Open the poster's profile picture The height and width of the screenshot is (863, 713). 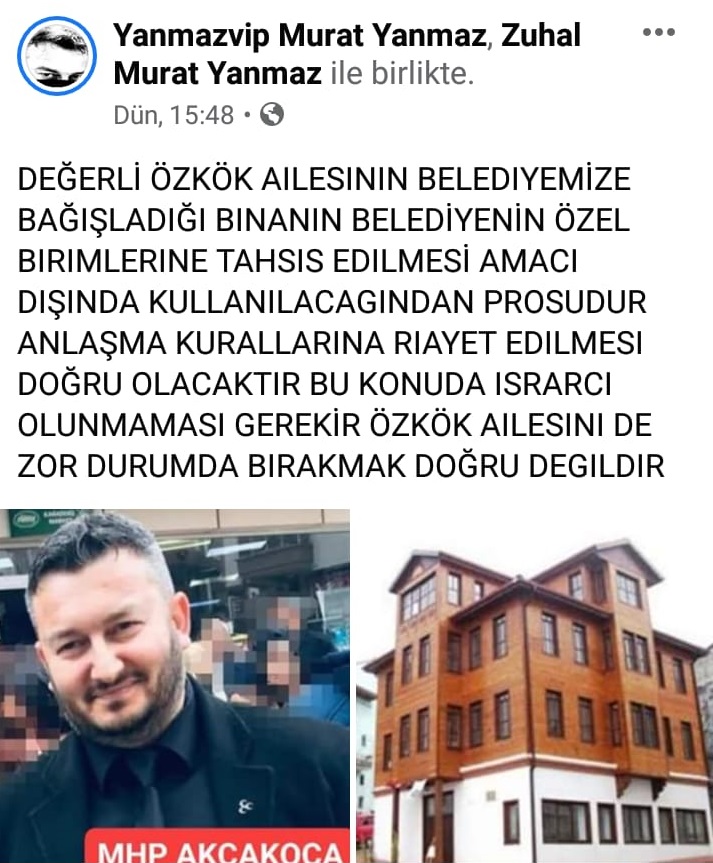(57, 56)
